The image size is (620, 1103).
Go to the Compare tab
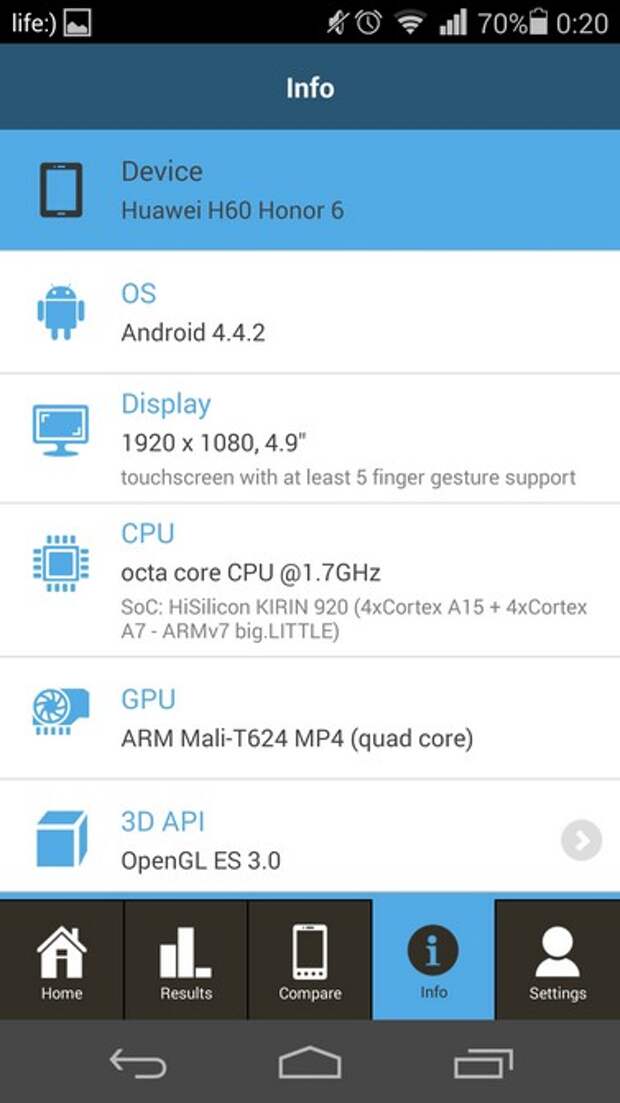[310, 960]
